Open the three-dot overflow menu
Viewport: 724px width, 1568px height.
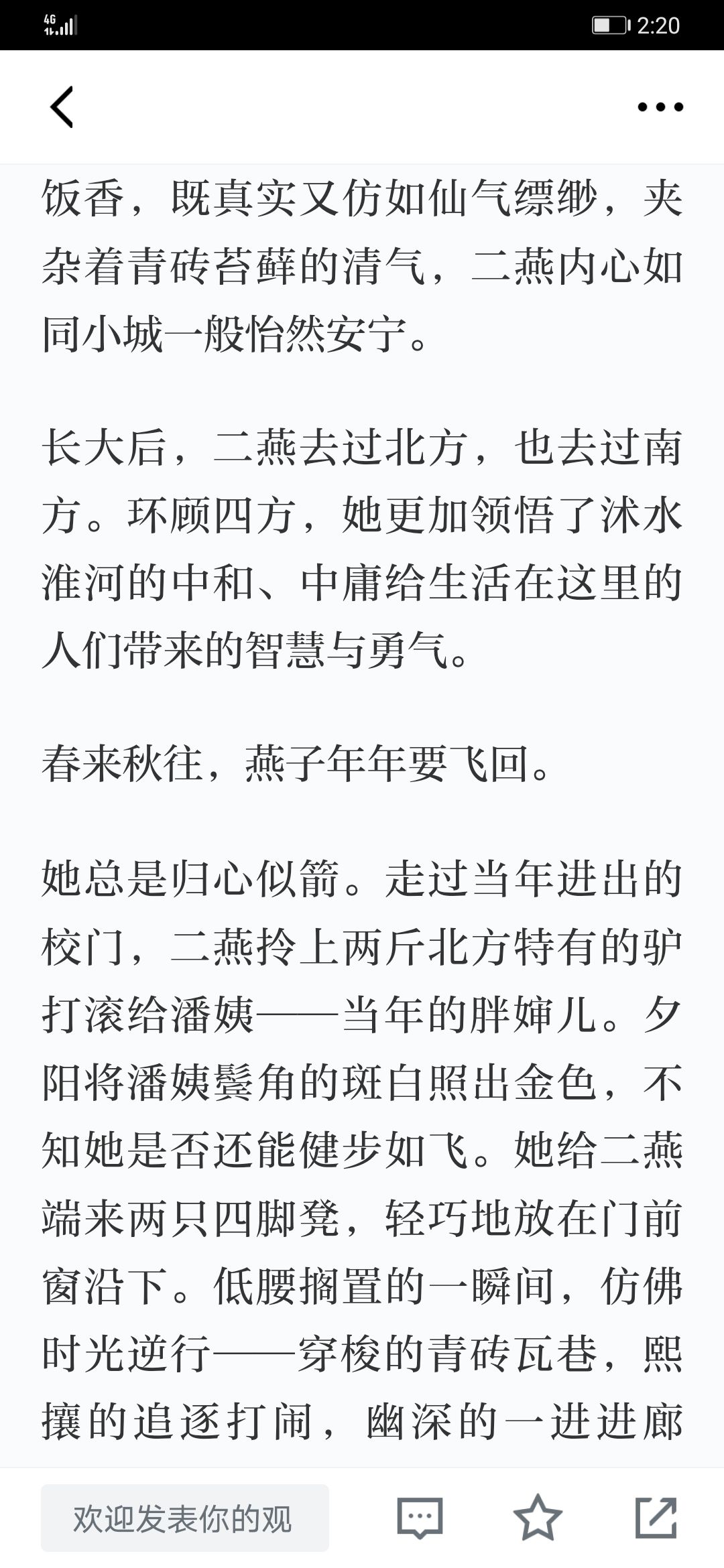[660, 107]
